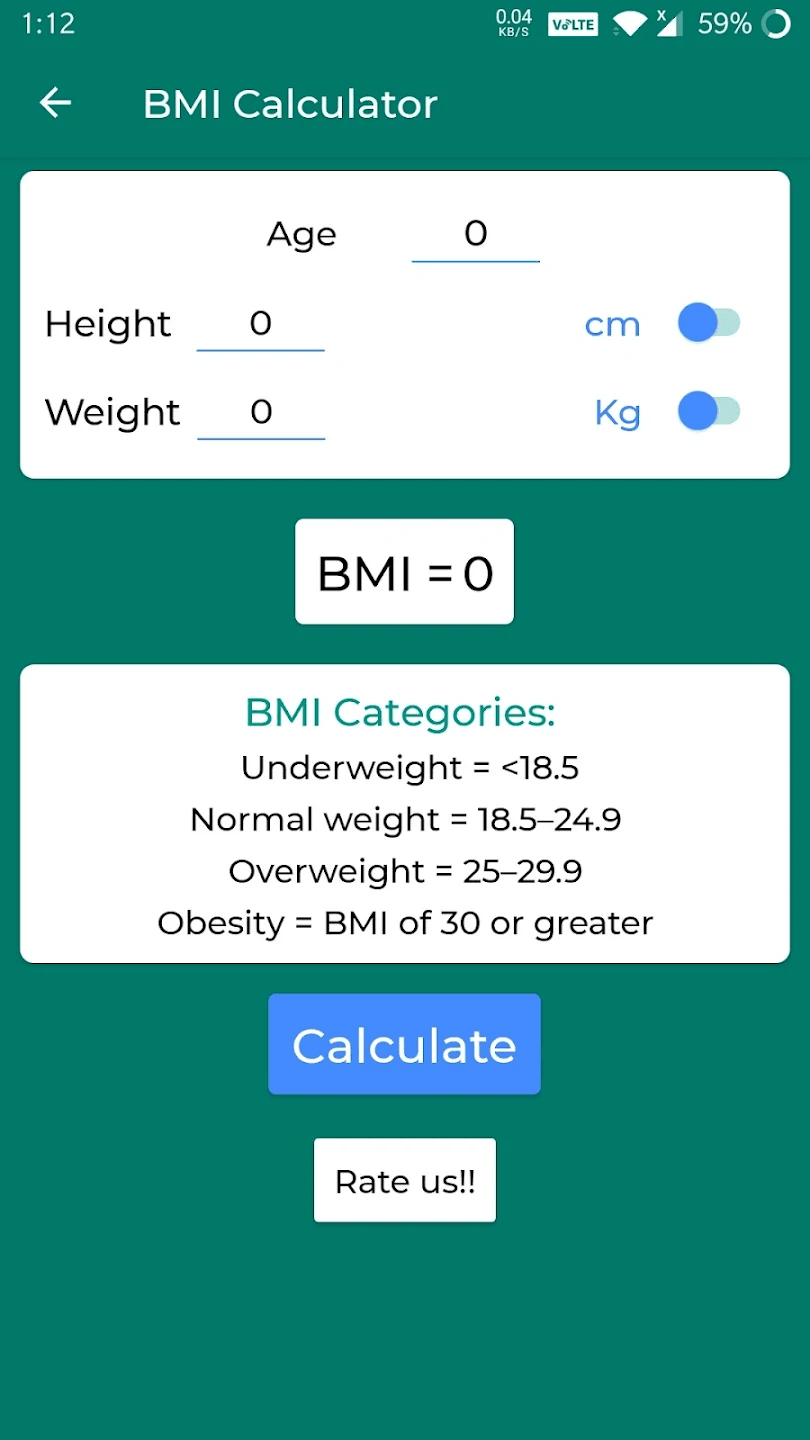
Task: Click the BMI = 0 result box
Action: 404,571
